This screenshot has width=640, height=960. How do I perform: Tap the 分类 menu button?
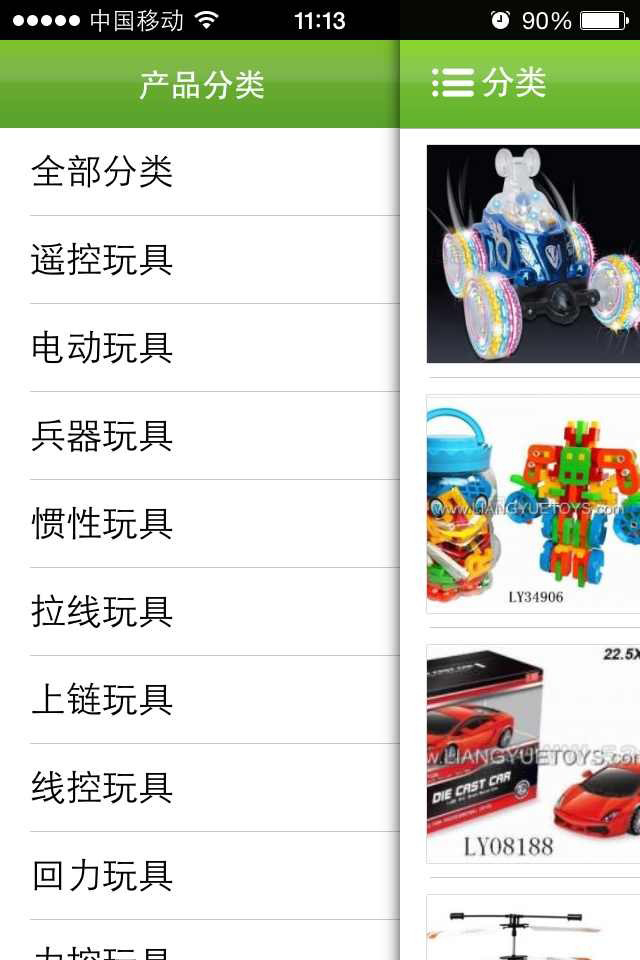(x=489, y=83)
